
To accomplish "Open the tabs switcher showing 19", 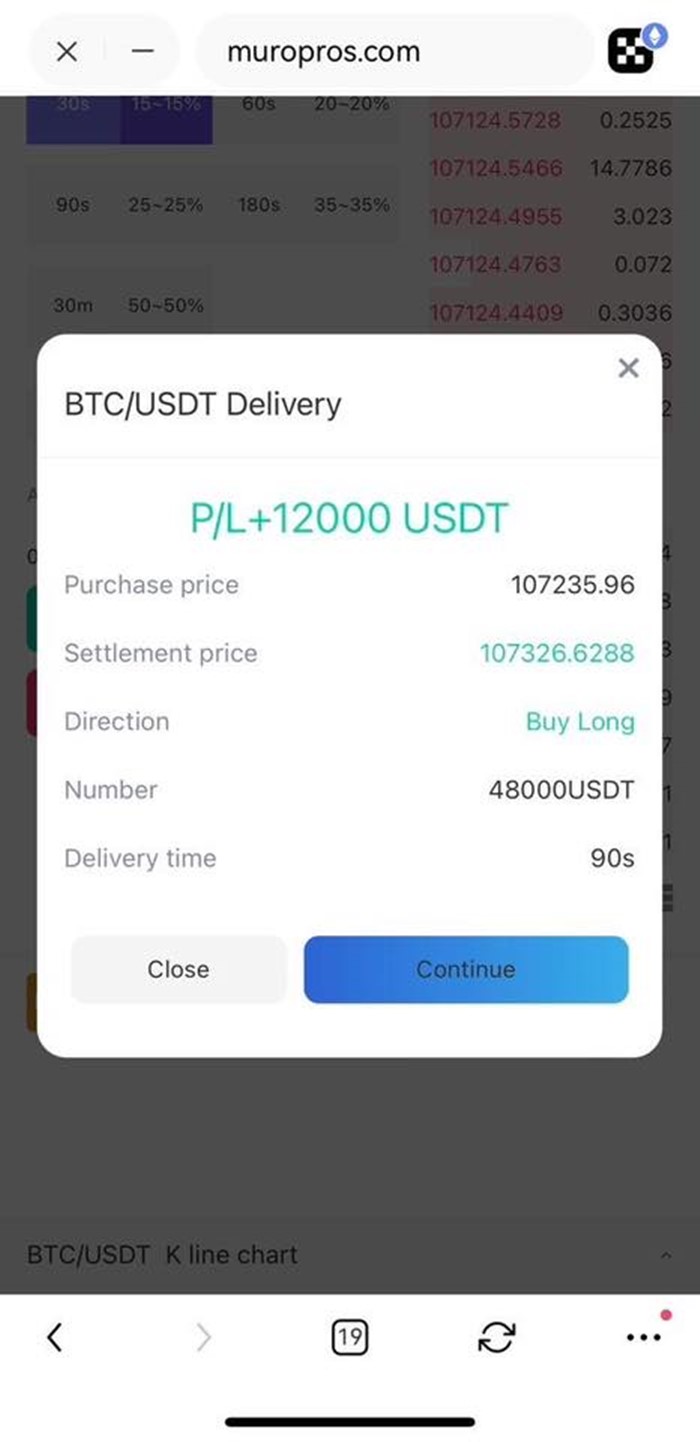I will tap(349, 1337).
